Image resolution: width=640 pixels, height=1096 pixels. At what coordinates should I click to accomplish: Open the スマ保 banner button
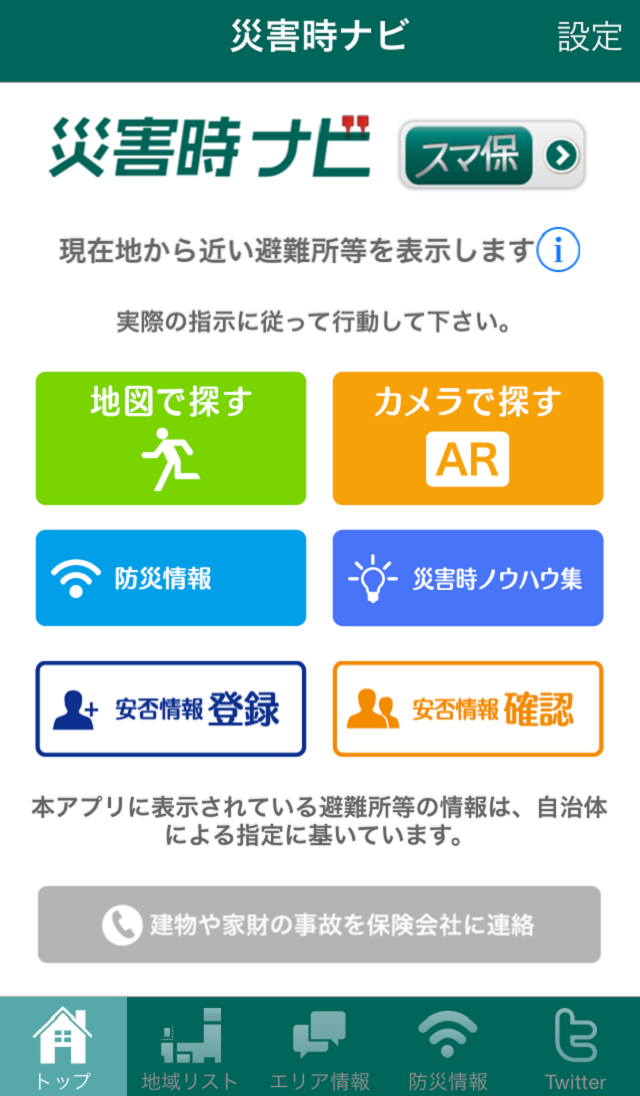pyautogui.click(x=491, y=155)
